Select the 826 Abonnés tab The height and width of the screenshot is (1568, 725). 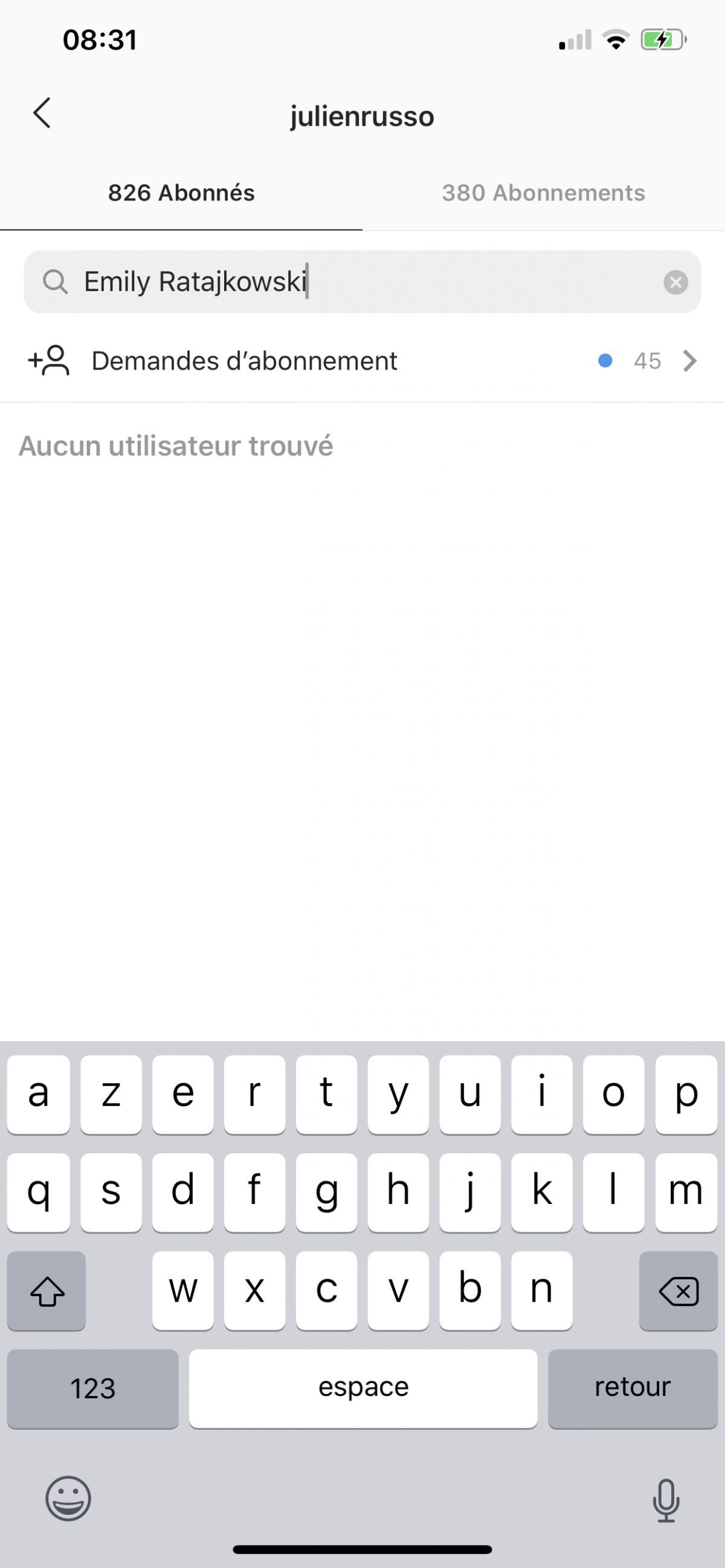(181, 193)
